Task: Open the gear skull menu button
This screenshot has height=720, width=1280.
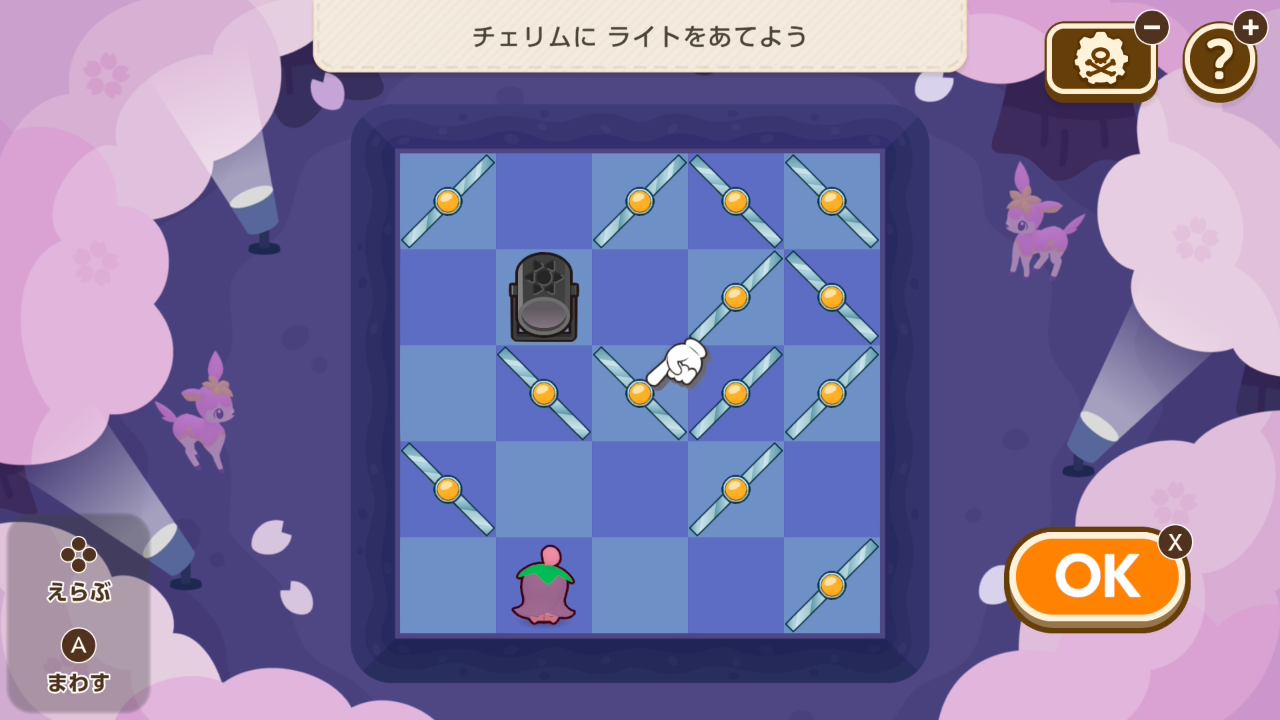Action: click(1100, 60)
